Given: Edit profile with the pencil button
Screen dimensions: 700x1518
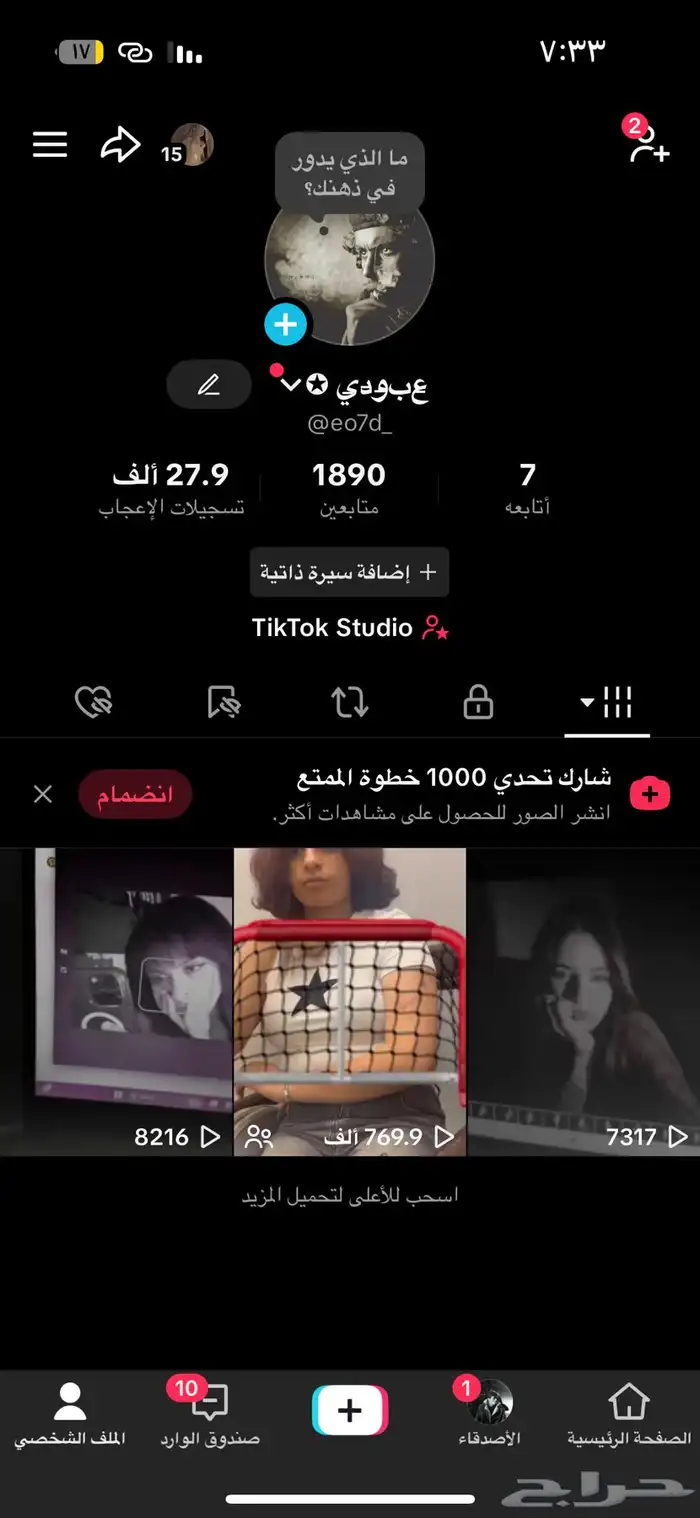Looking at the screenshot, I should point(208,385).
